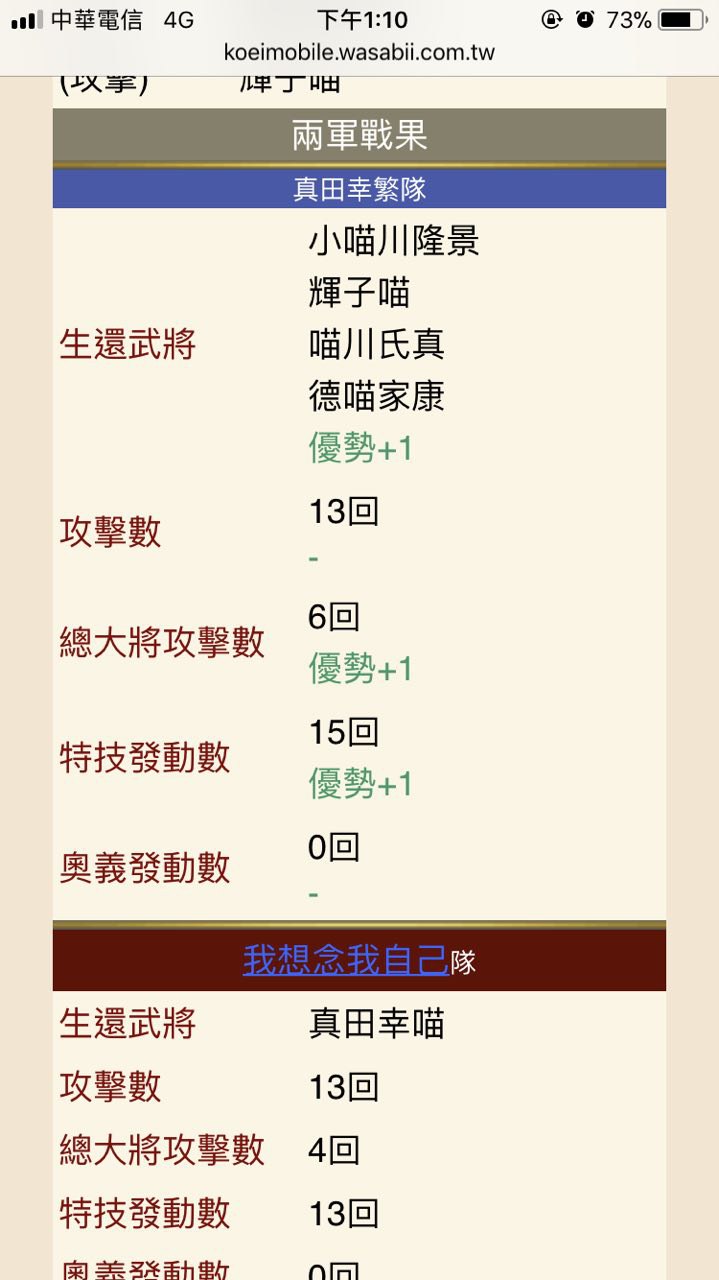
Task: Tap the koeimobile.wasabii.com.tw address bar
Action: [x=359, y=53]
